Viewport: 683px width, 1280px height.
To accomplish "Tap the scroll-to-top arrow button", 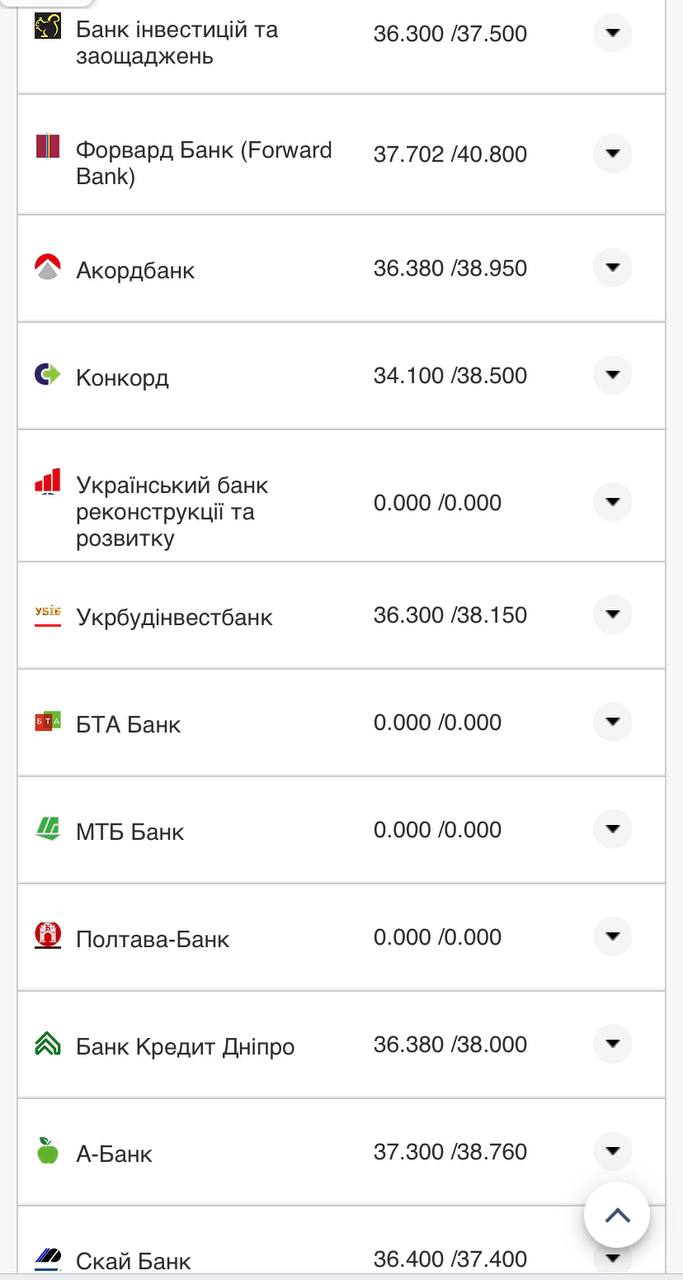I will pos(617,1216).
